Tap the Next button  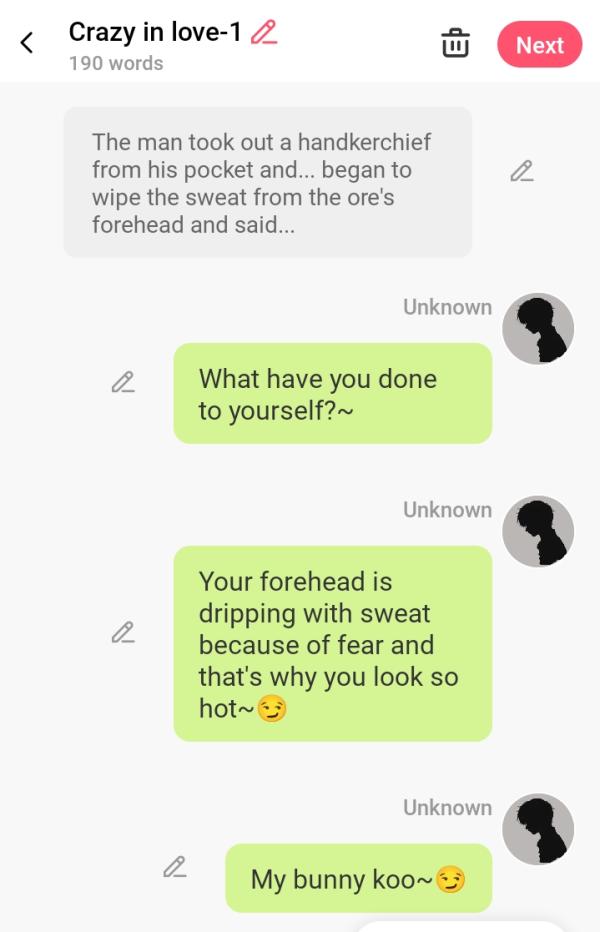(539, 45)
